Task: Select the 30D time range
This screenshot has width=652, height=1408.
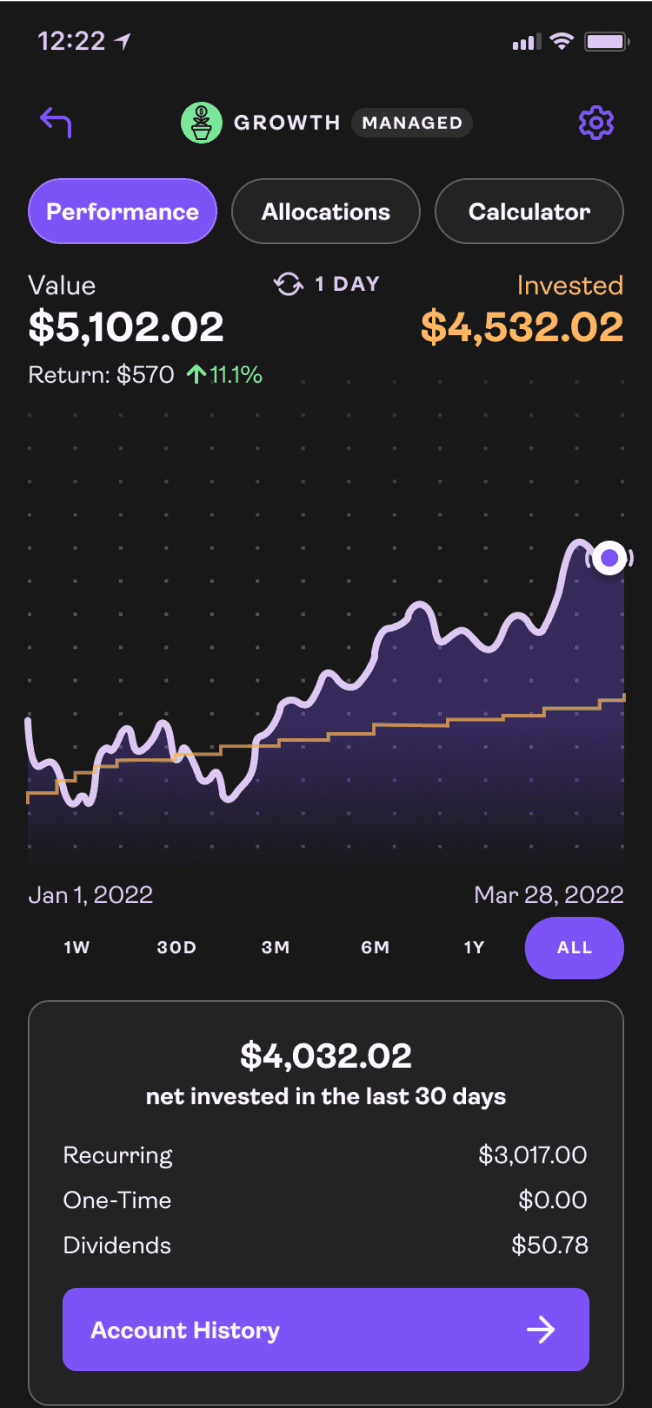Action: point(176,948)
